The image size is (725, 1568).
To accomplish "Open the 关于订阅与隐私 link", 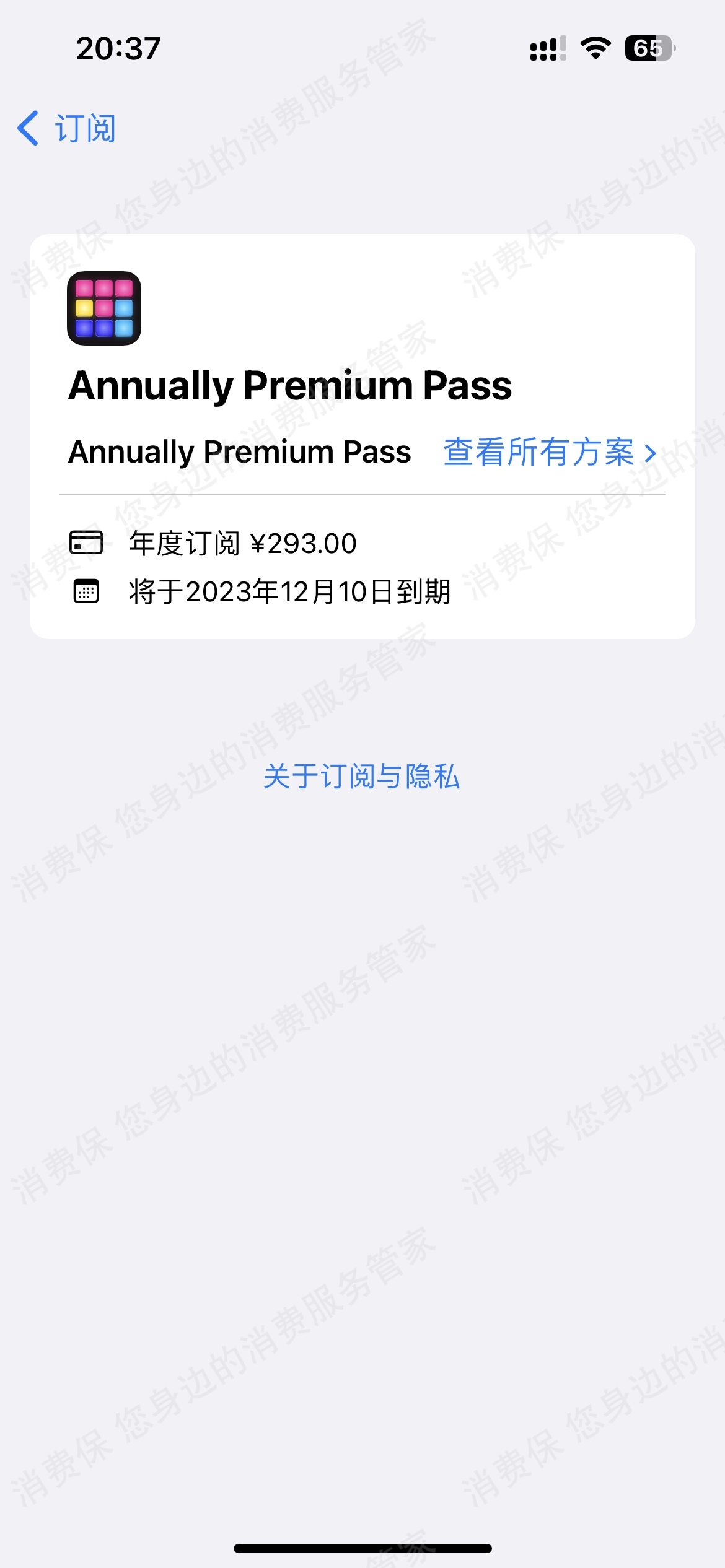I will (x=362, y=776).
